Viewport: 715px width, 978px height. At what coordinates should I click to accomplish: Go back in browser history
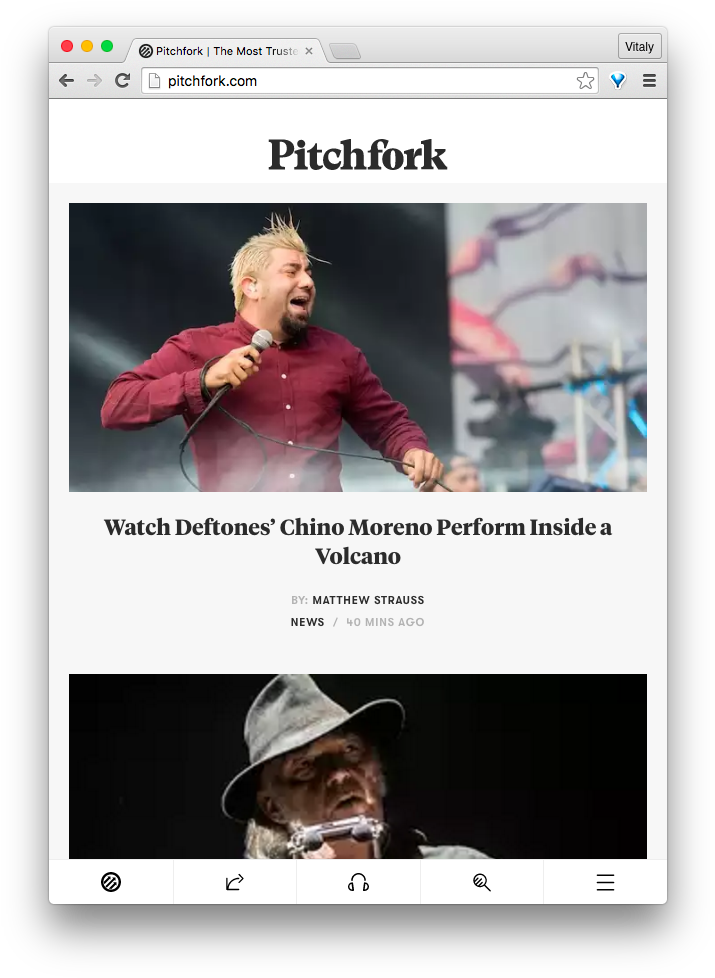[67, 81]
